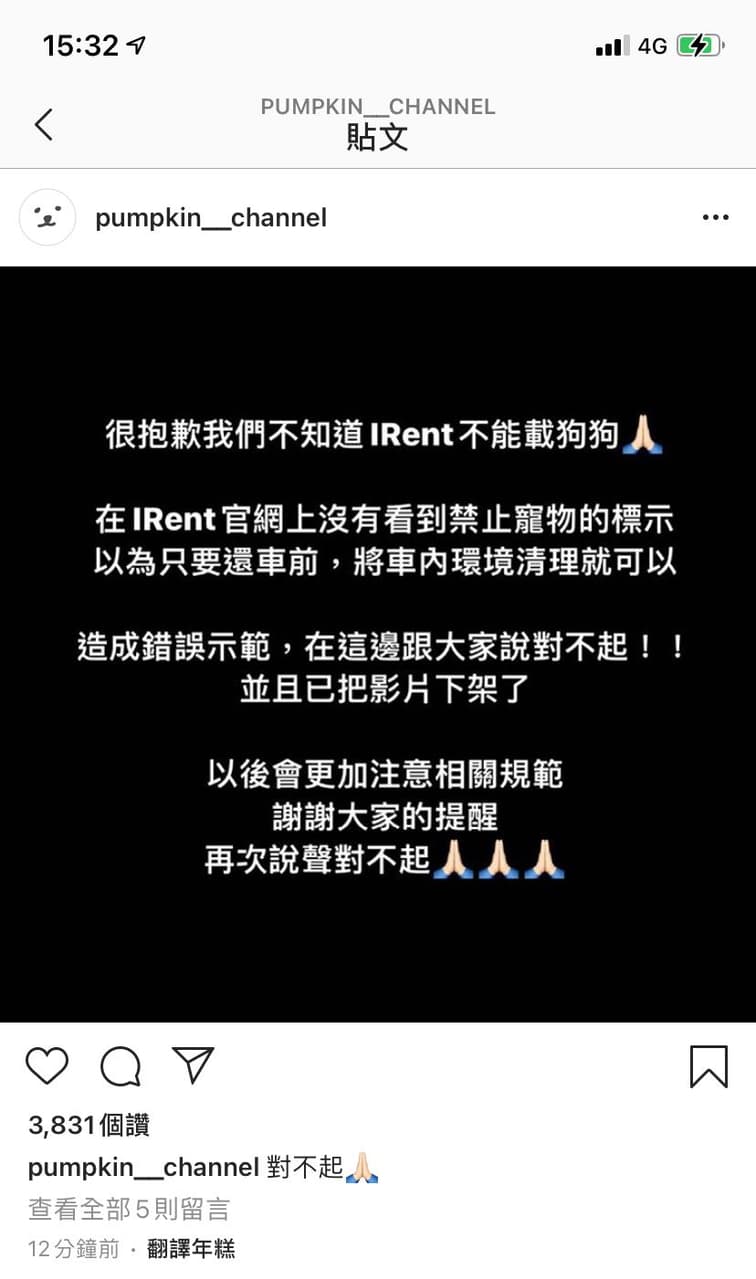Image resolution: width=756 pixels, height=1279 pixels.
Task: View the 3,831 likes list
Action: click(x=89, y=1125)
